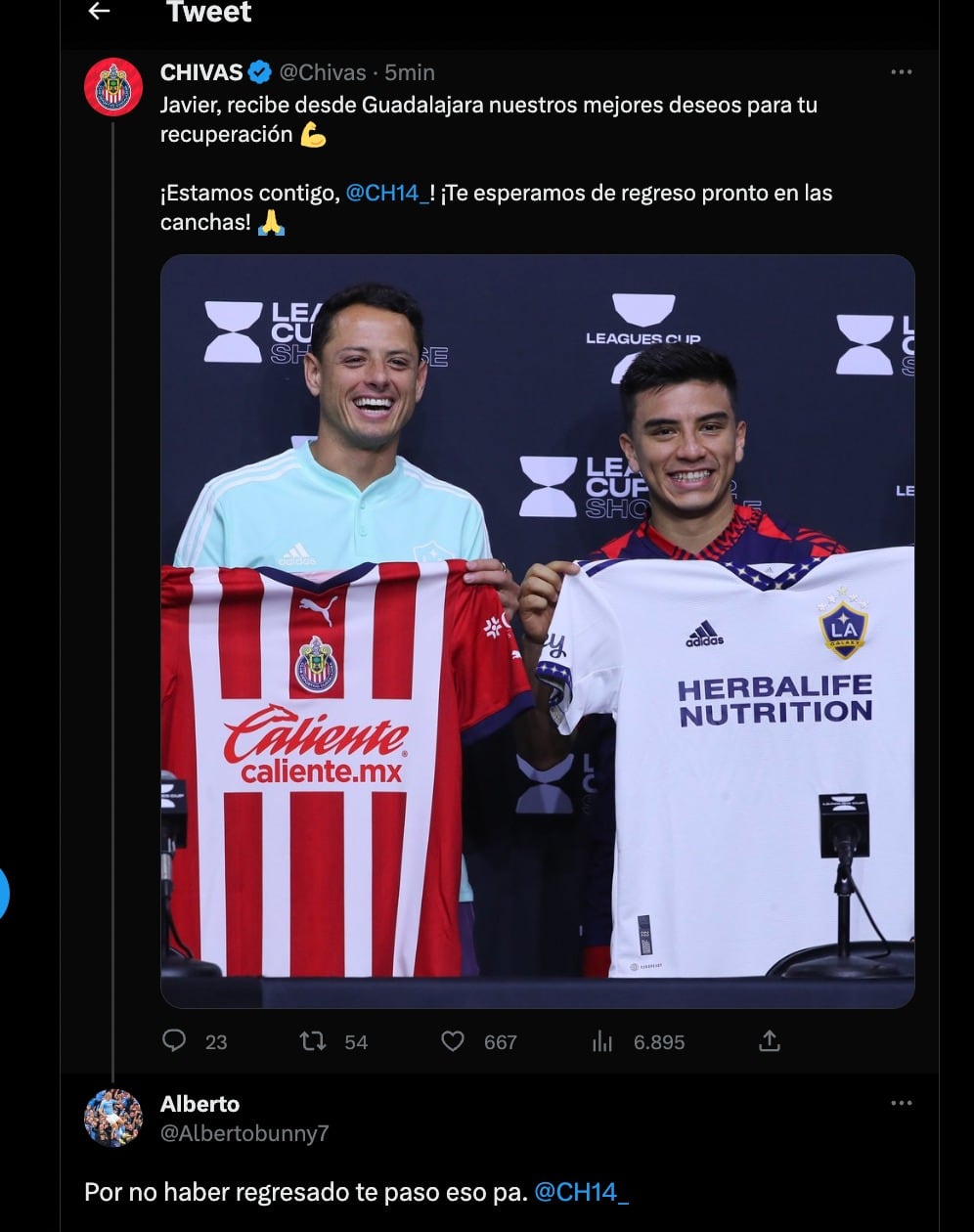Open the CHIVAS profile picture
Screen dimensions: 974x1232
113,87
